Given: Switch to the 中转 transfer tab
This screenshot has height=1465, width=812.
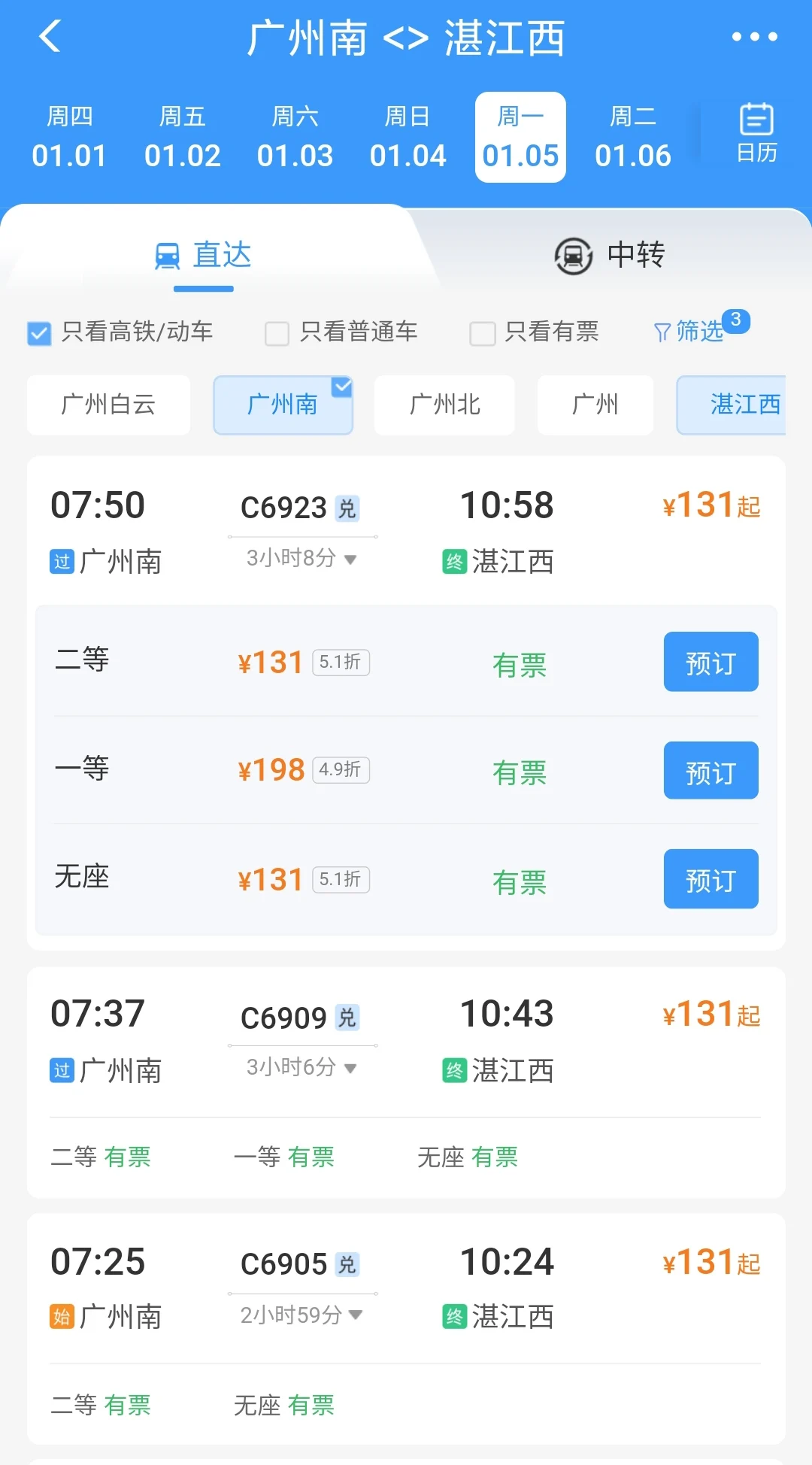Looking at the screenshot, I should (x=635, y=256).
